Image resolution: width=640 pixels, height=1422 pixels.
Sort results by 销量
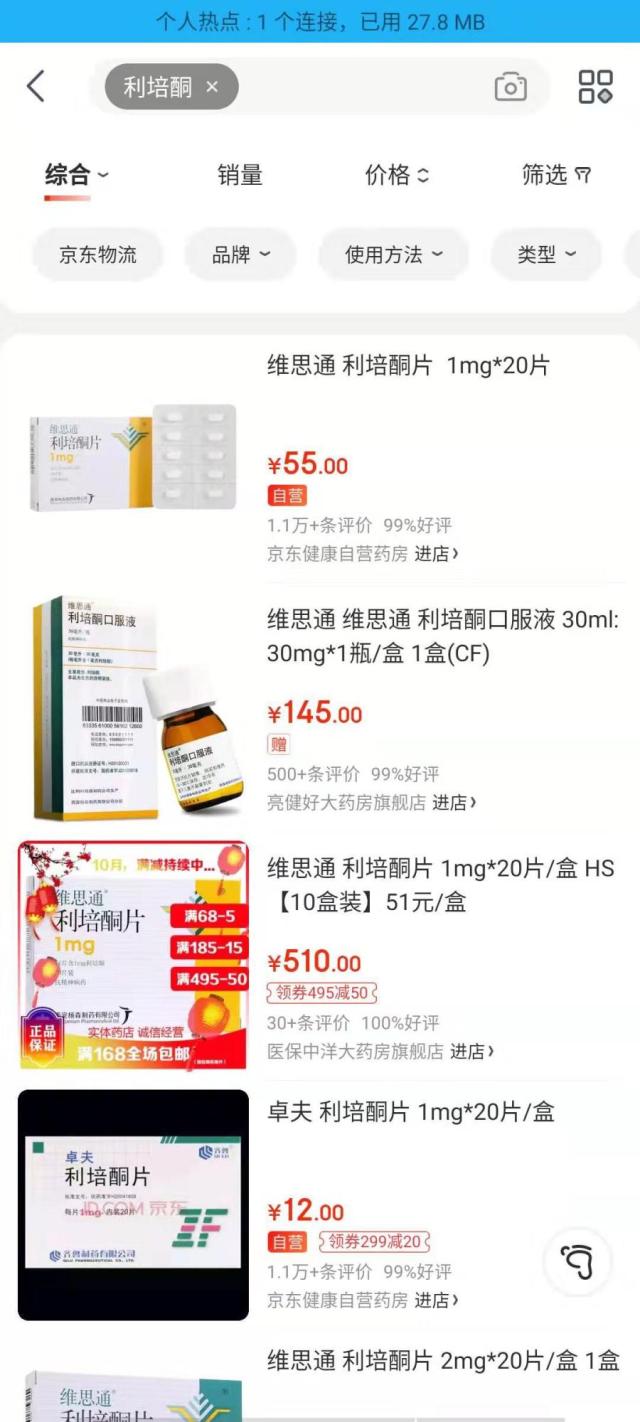point(240,175)
